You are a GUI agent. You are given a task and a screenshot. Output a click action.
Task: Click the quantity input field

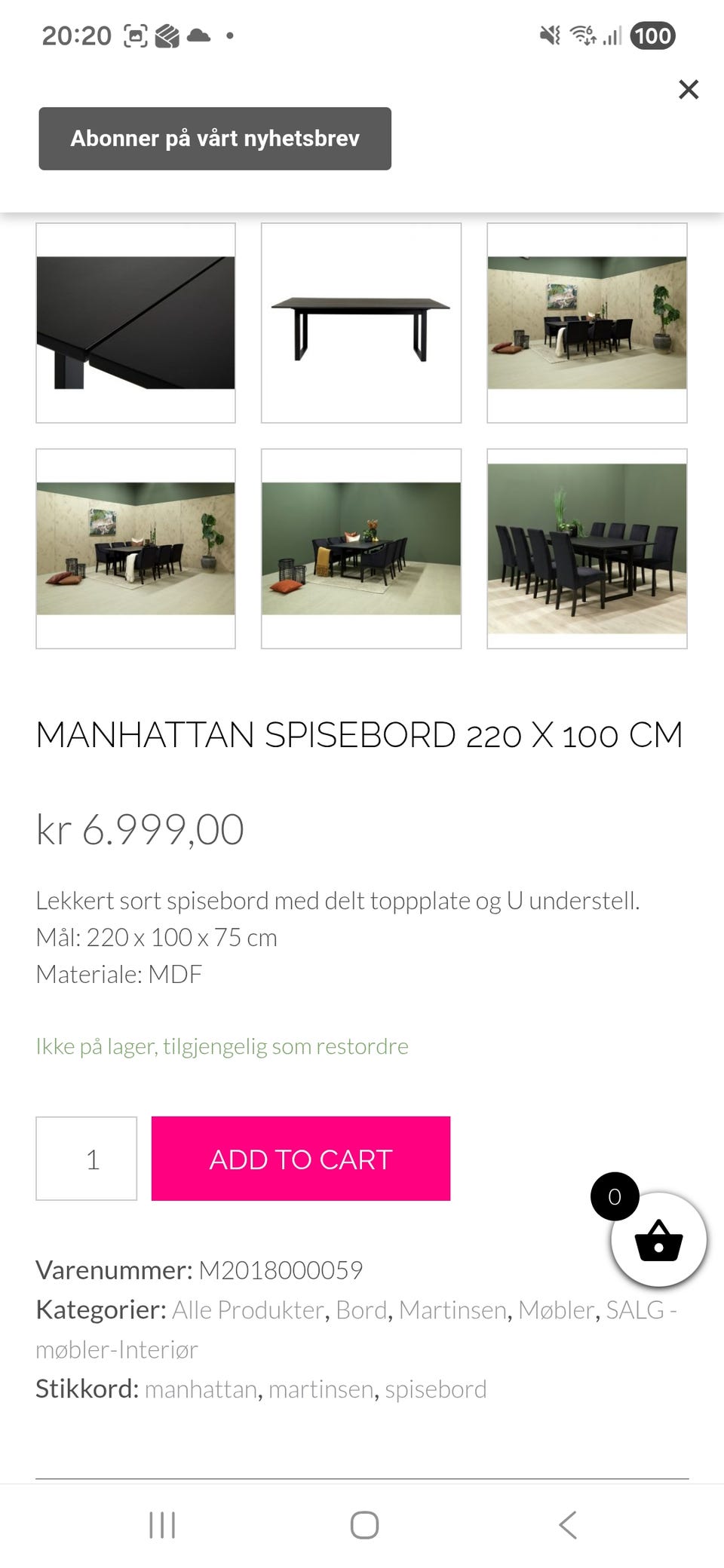(85, 1159)
